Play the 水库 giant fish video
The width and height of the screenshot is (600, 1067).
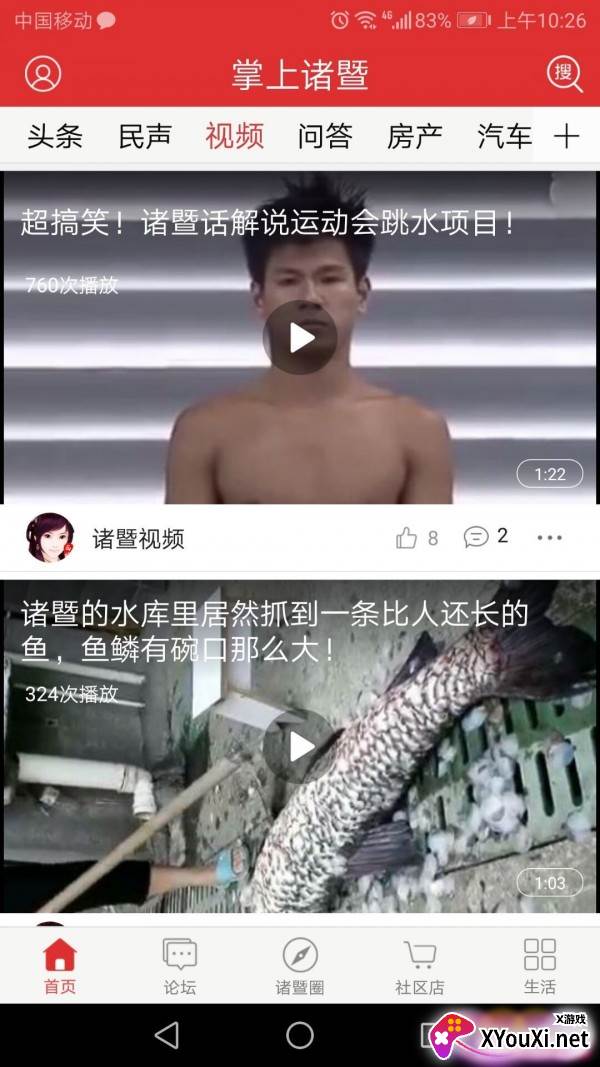coord(300,746)
